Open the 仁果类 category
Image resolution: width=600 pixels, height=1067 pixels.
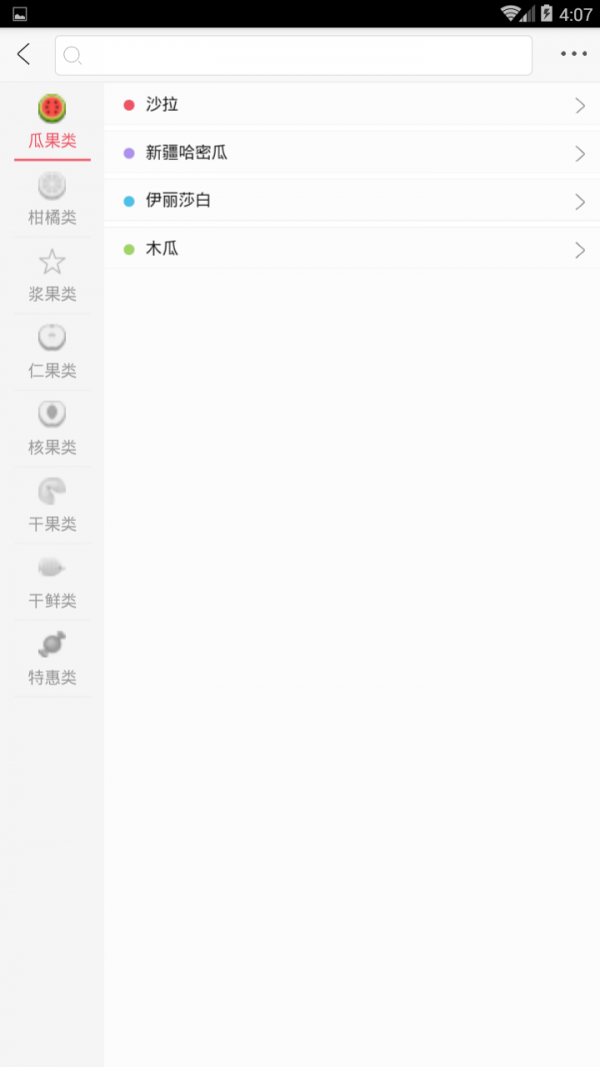click(52, 353)
